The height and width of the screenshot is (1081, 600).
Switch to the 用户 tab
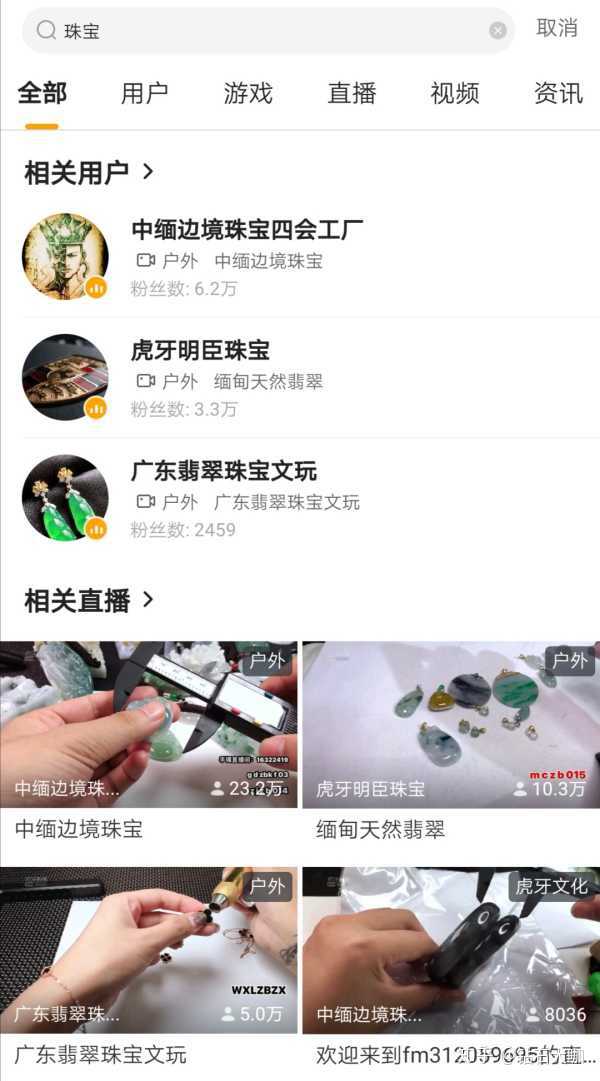coord(145,94)
